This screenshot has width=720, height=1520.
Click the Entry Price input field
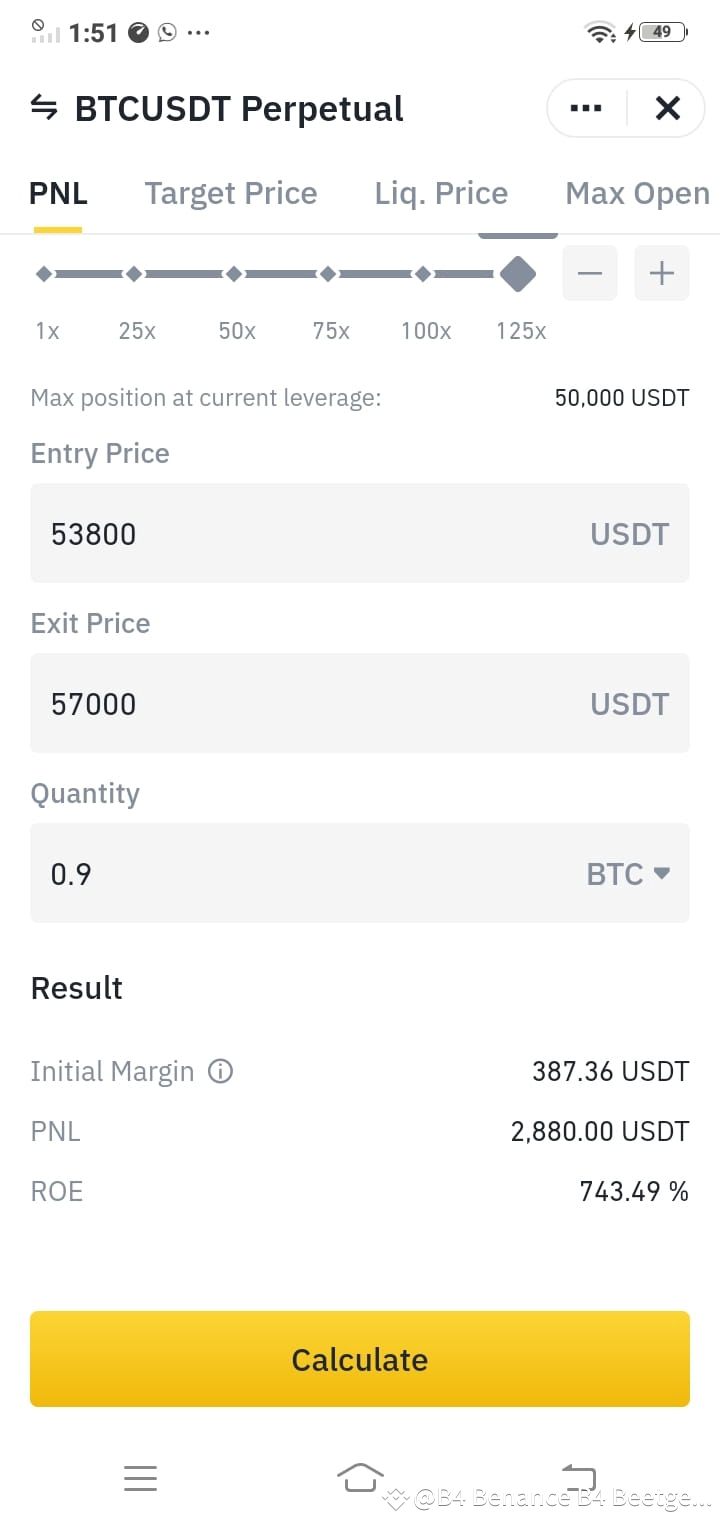(360, 533)
